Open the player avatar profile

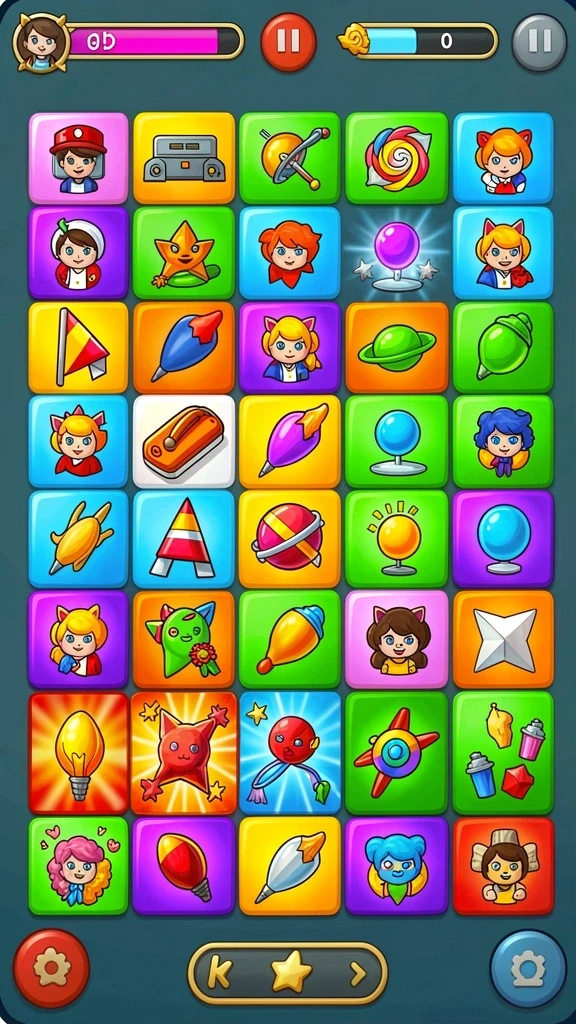pyautogui.click(x=40, y=43)
